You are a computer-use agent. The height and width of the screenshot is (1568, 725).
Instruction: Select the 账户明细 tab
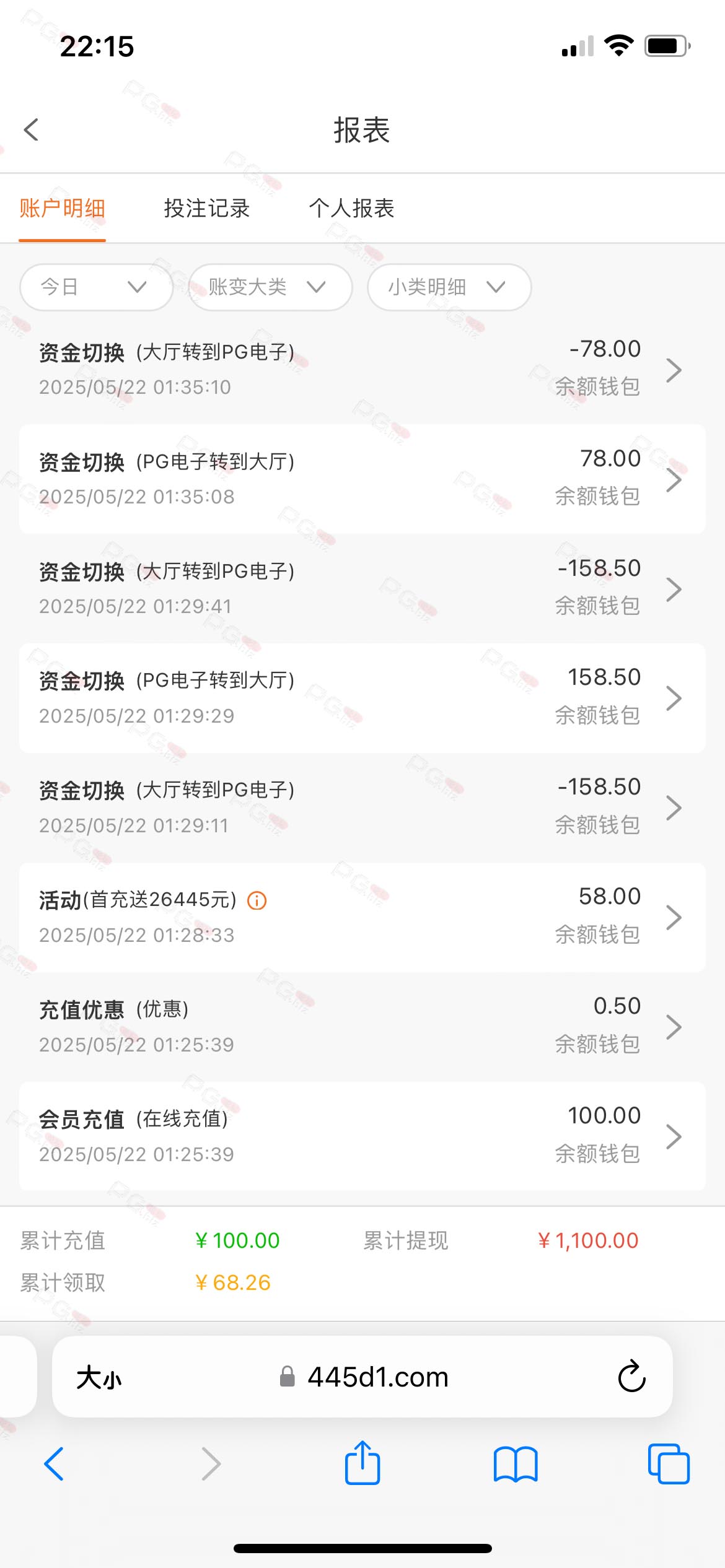(62, 209)
